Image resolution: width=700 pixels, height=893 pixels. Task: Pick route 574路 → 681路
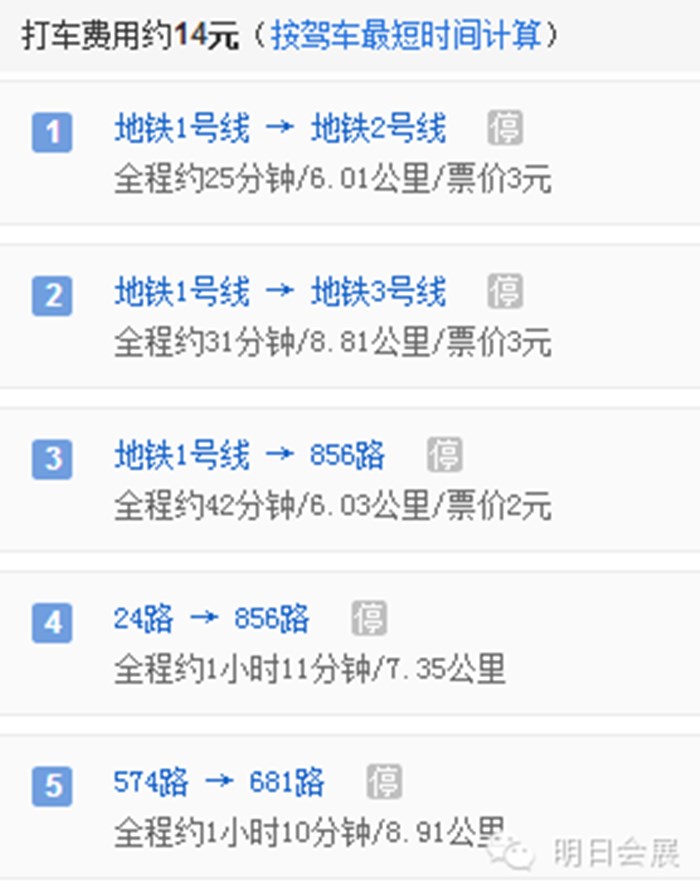(218, 782)
